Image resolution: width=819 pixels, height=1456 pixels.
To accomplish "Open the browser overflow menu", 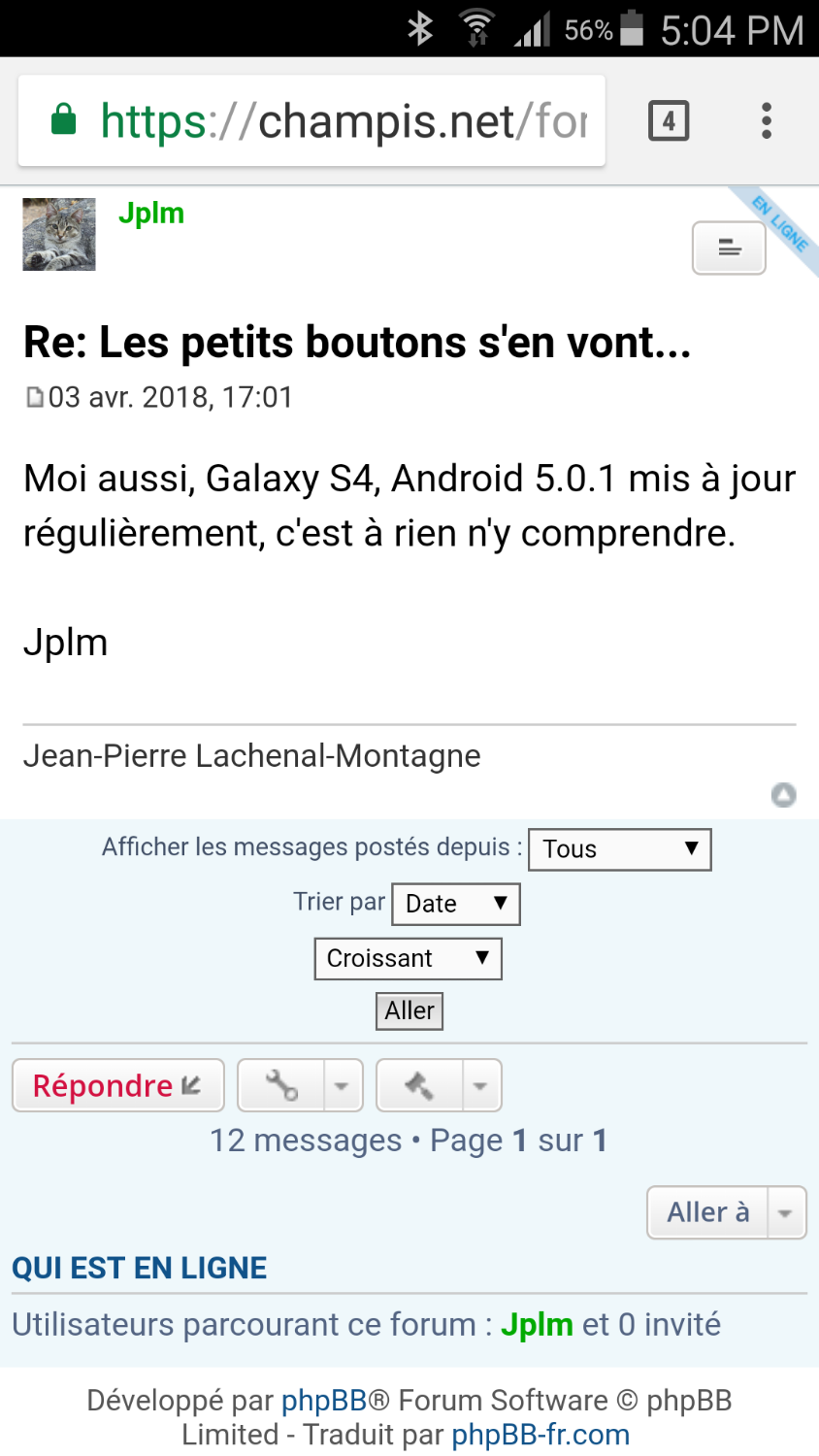I will pyautogui.click(x=767, y=121).
